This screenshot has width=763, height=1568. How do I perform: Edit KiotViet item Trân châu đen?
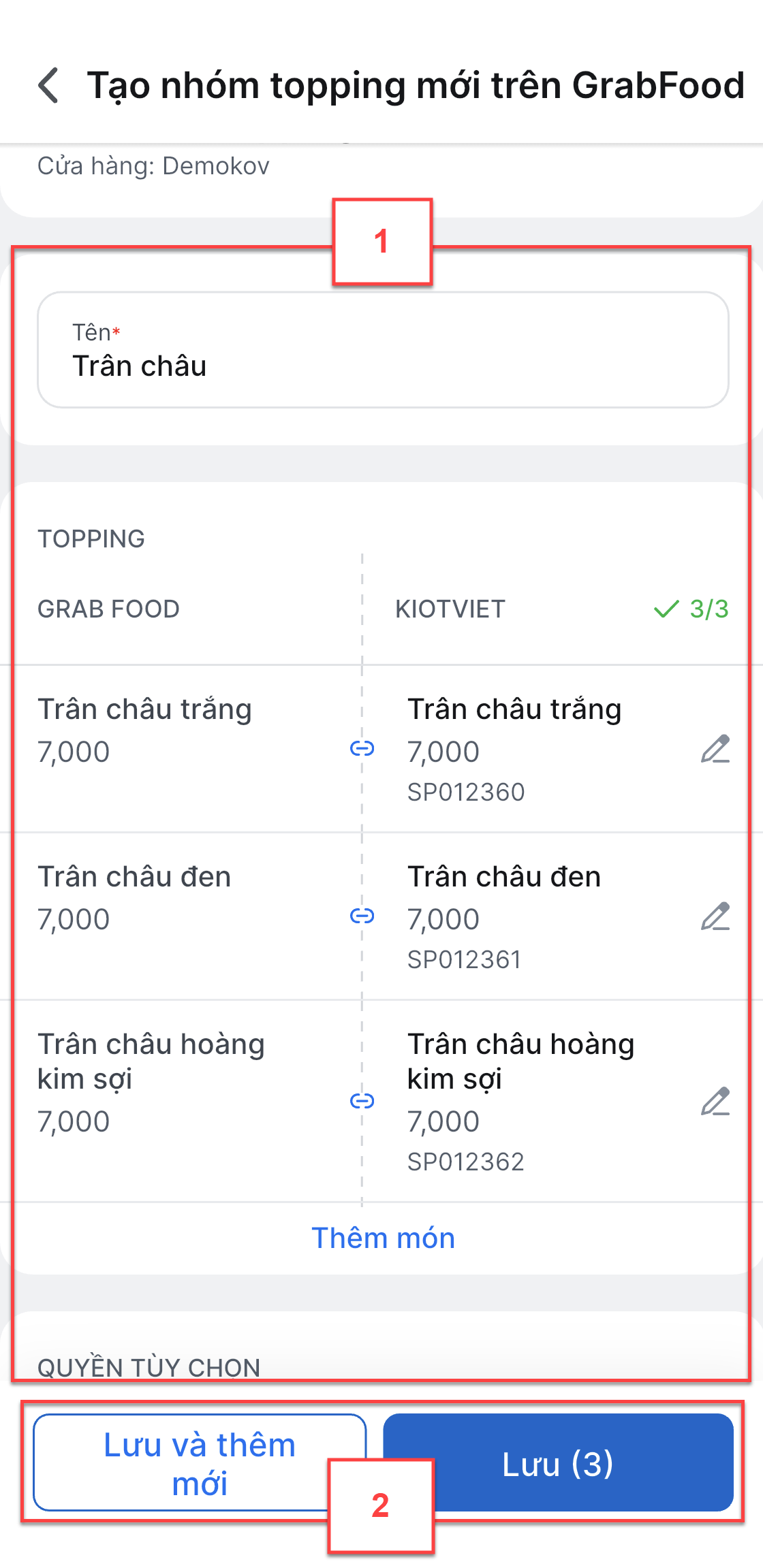[715, 916]
